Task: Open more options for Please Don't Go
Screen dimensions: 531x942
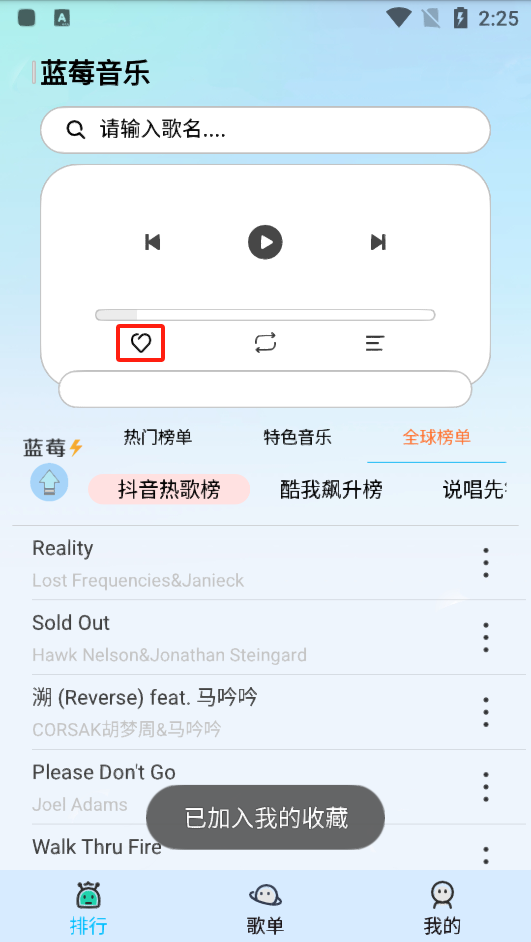Action: (486, 787)
